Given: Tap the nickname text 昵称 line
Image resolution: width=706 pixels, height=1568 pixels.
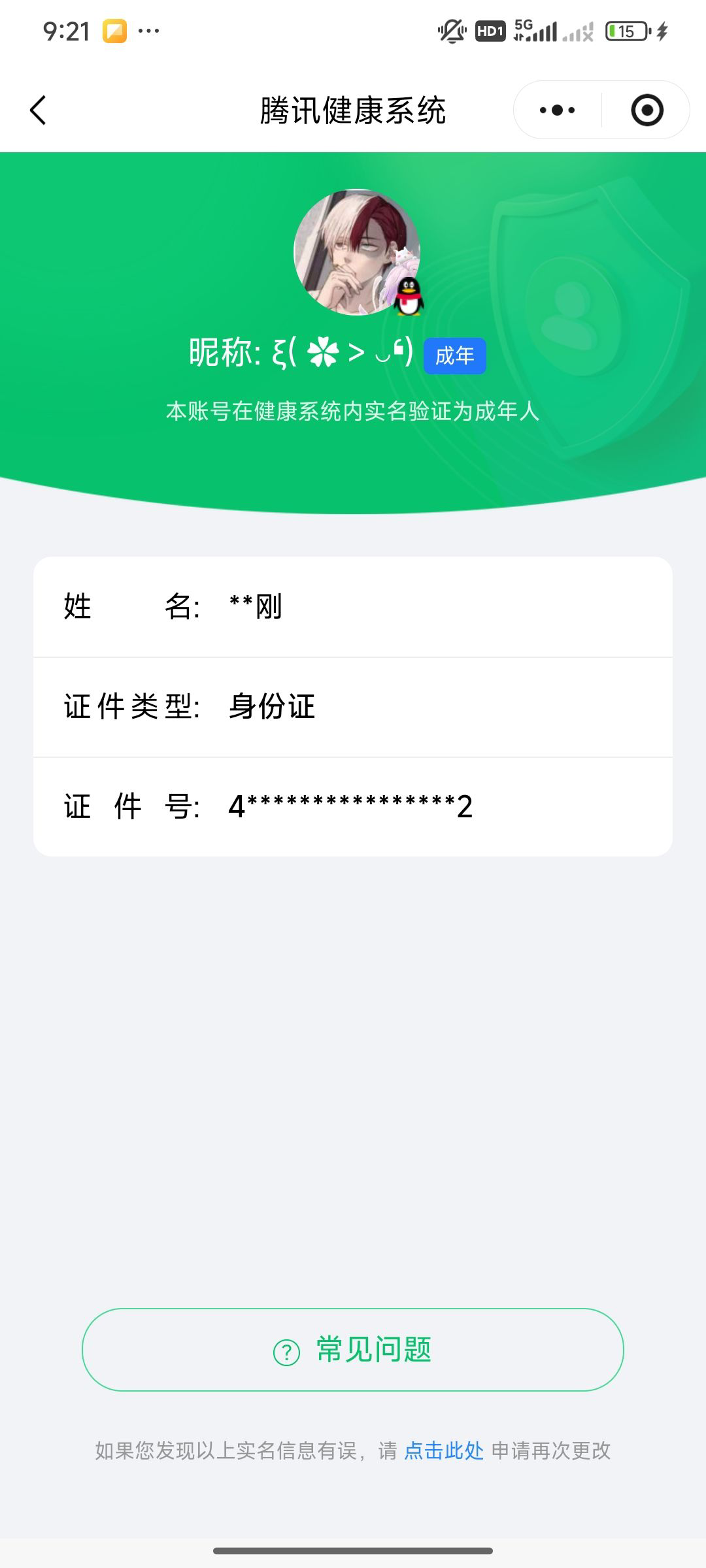Looking at the screenshot, I should [301, 353].
